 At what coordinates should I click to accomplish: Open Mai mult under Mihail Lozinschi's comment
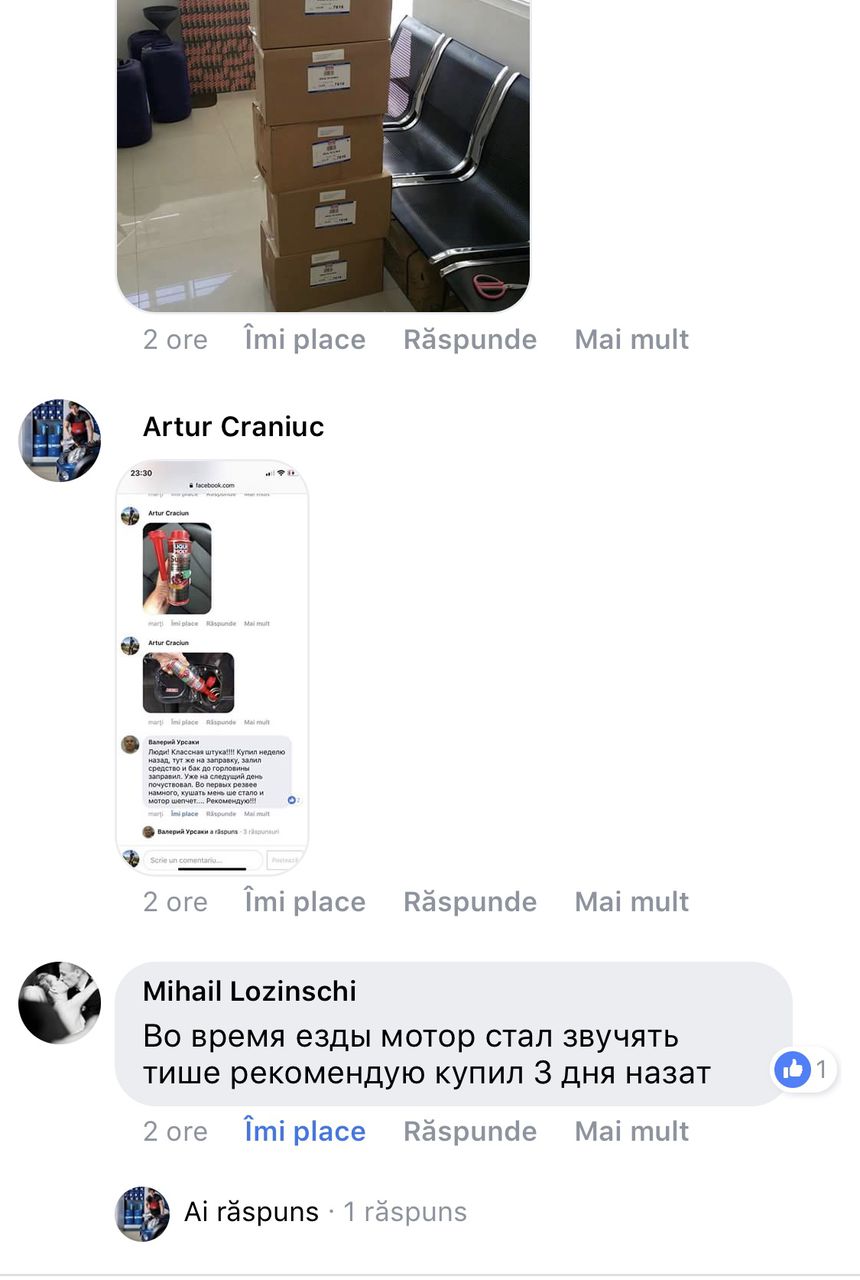[631, 1132]
